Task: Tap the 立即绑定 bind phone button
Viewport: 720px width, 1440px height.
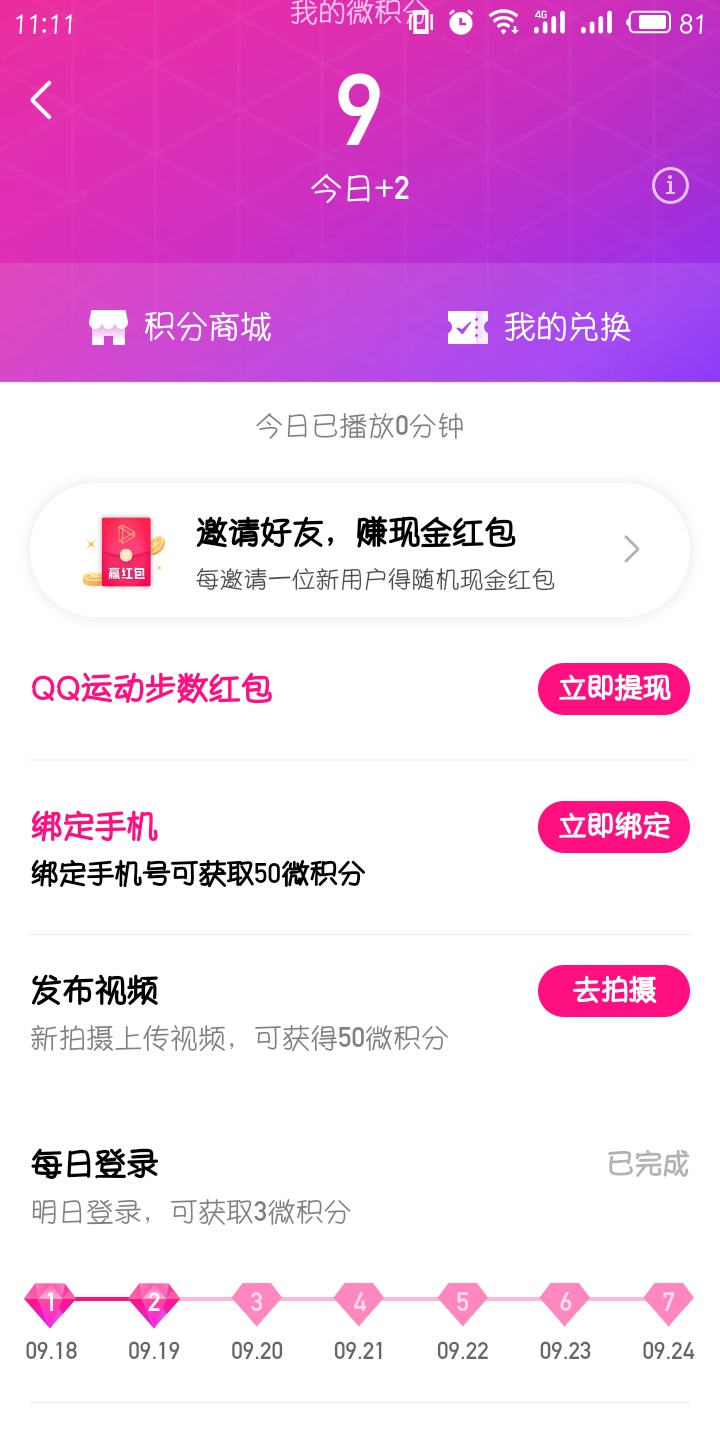Action: pos(613,827)
